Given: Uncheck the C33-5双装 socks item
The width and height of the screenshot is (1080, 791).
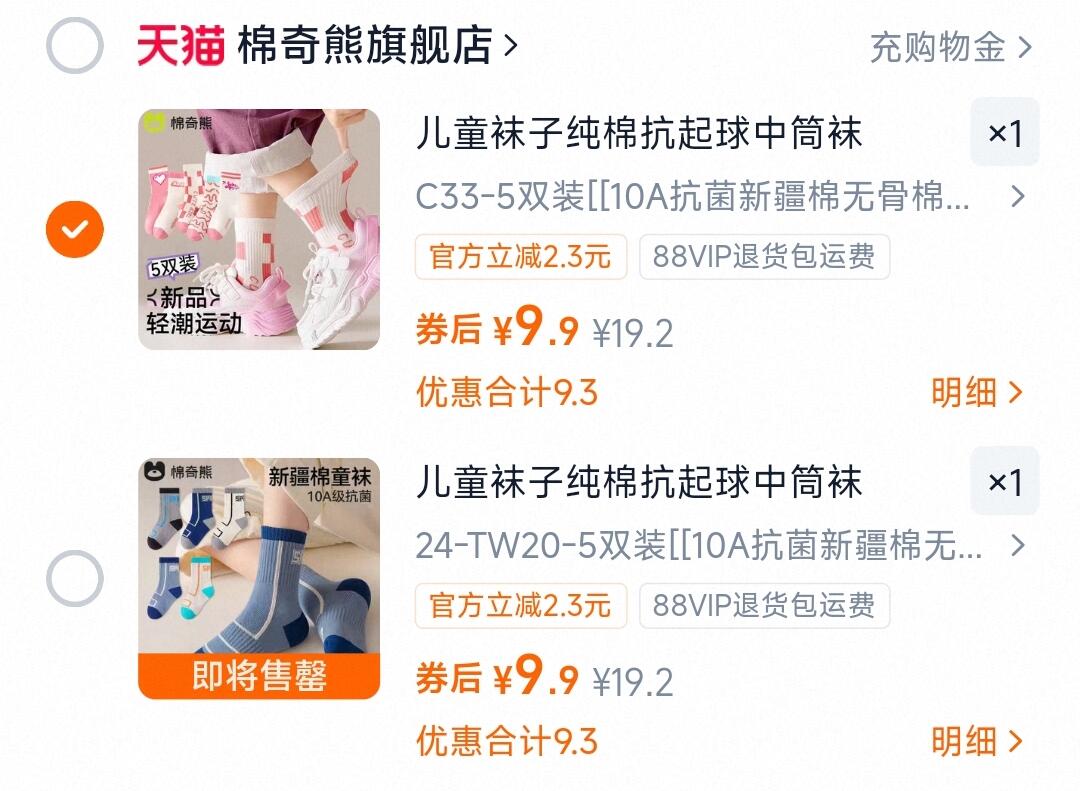Looking at the screenshot, I should (x=74, y=229).
